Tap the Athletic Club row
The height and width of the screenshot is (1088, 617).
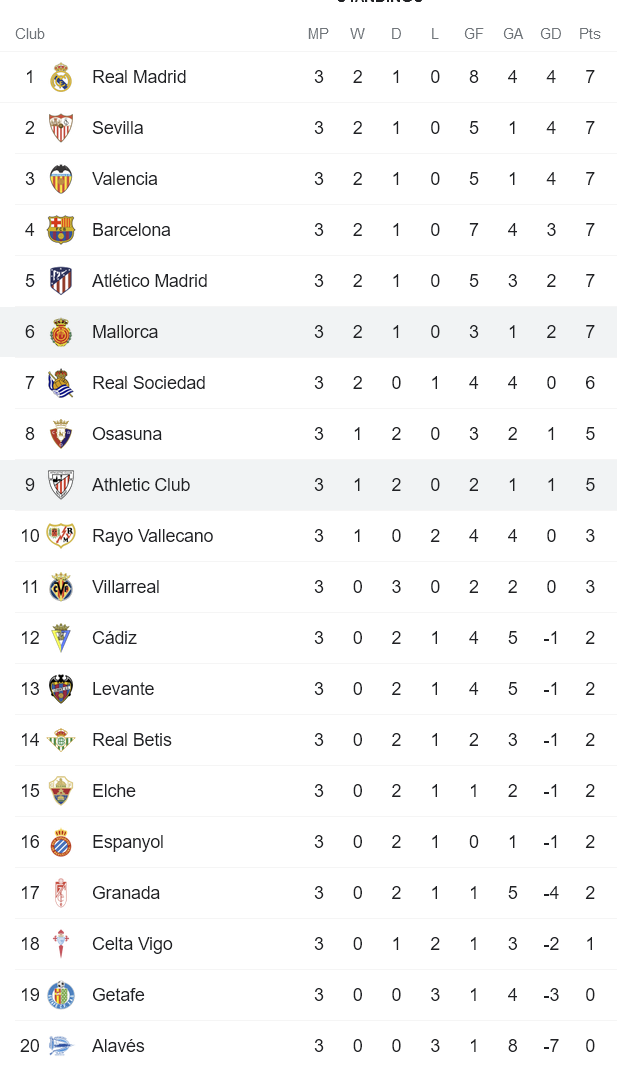140,485
